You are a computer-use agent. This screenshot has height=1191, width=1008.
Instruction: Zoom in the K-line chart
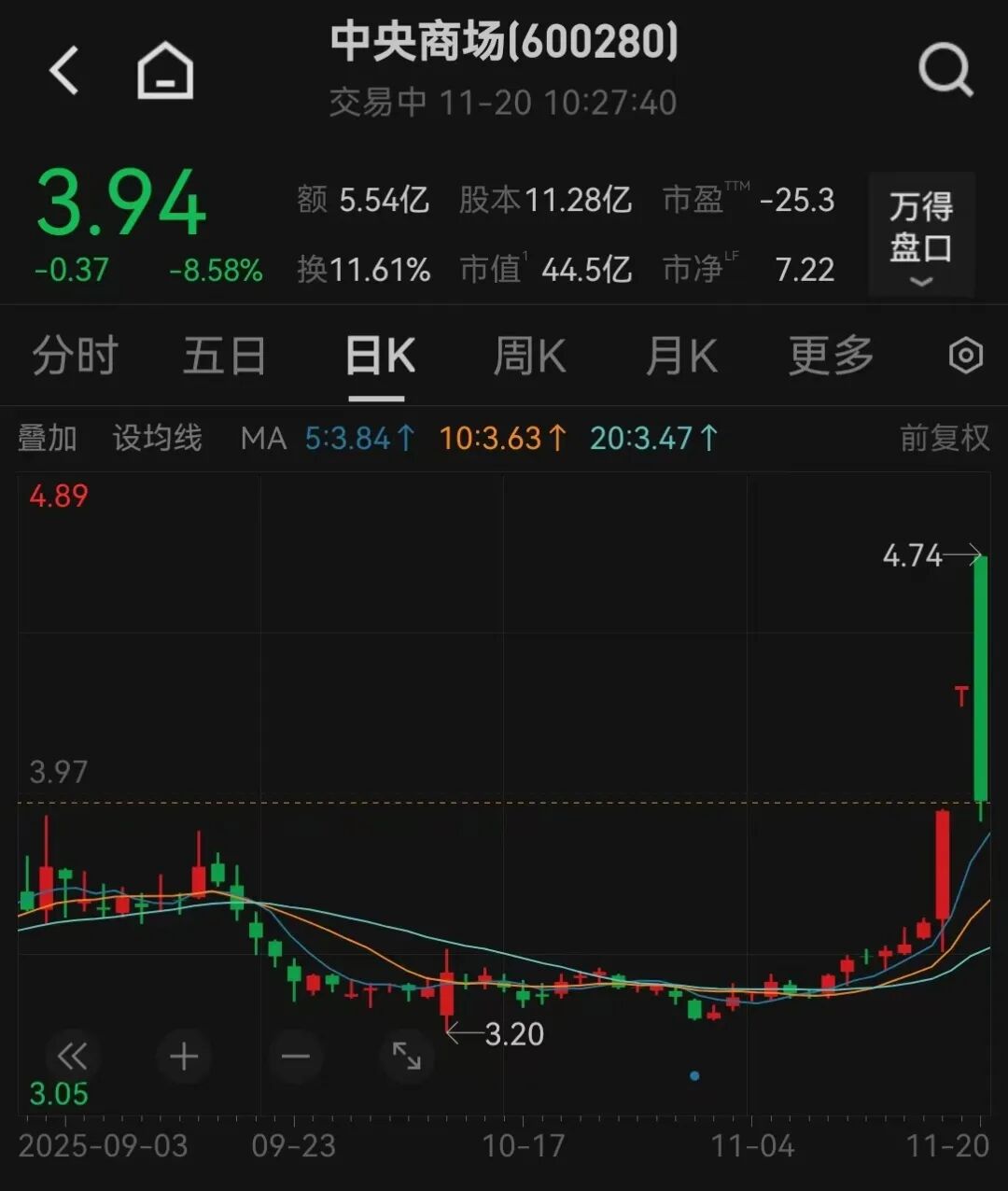point(184,1057)
